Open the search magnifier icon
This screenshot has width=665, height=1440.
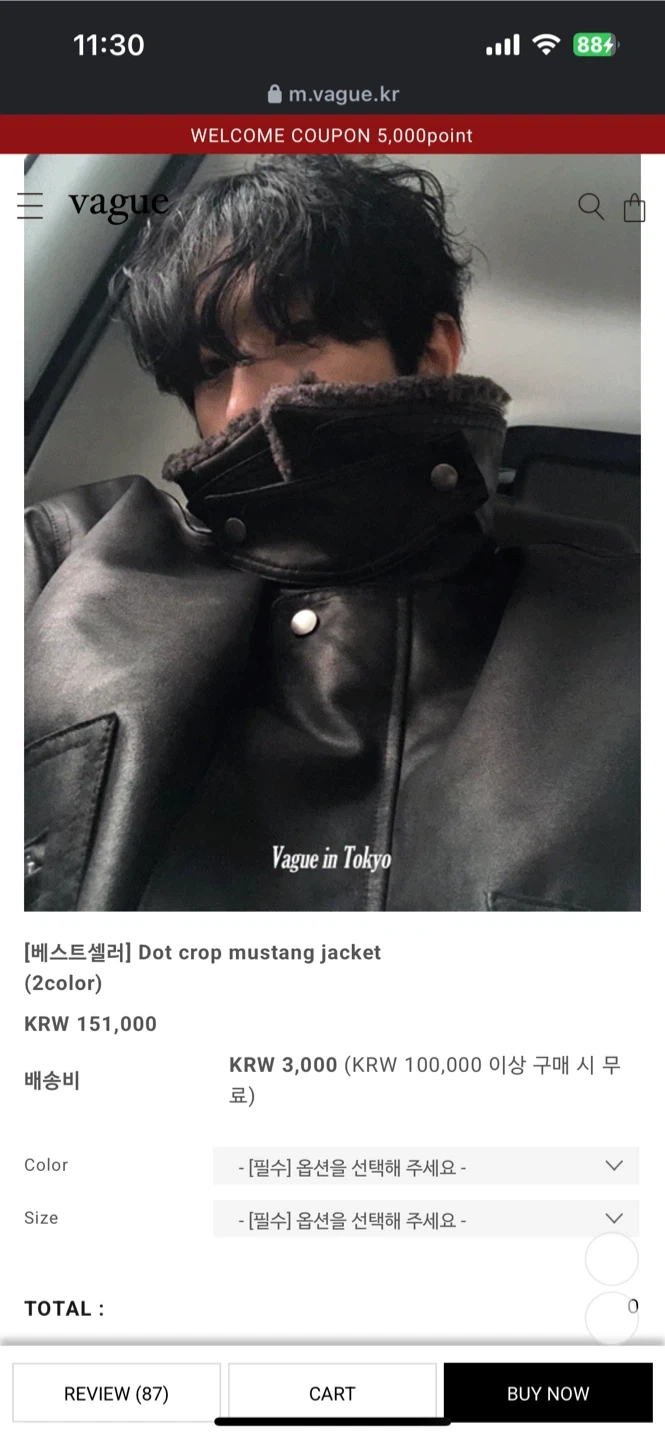pos(591,206)
